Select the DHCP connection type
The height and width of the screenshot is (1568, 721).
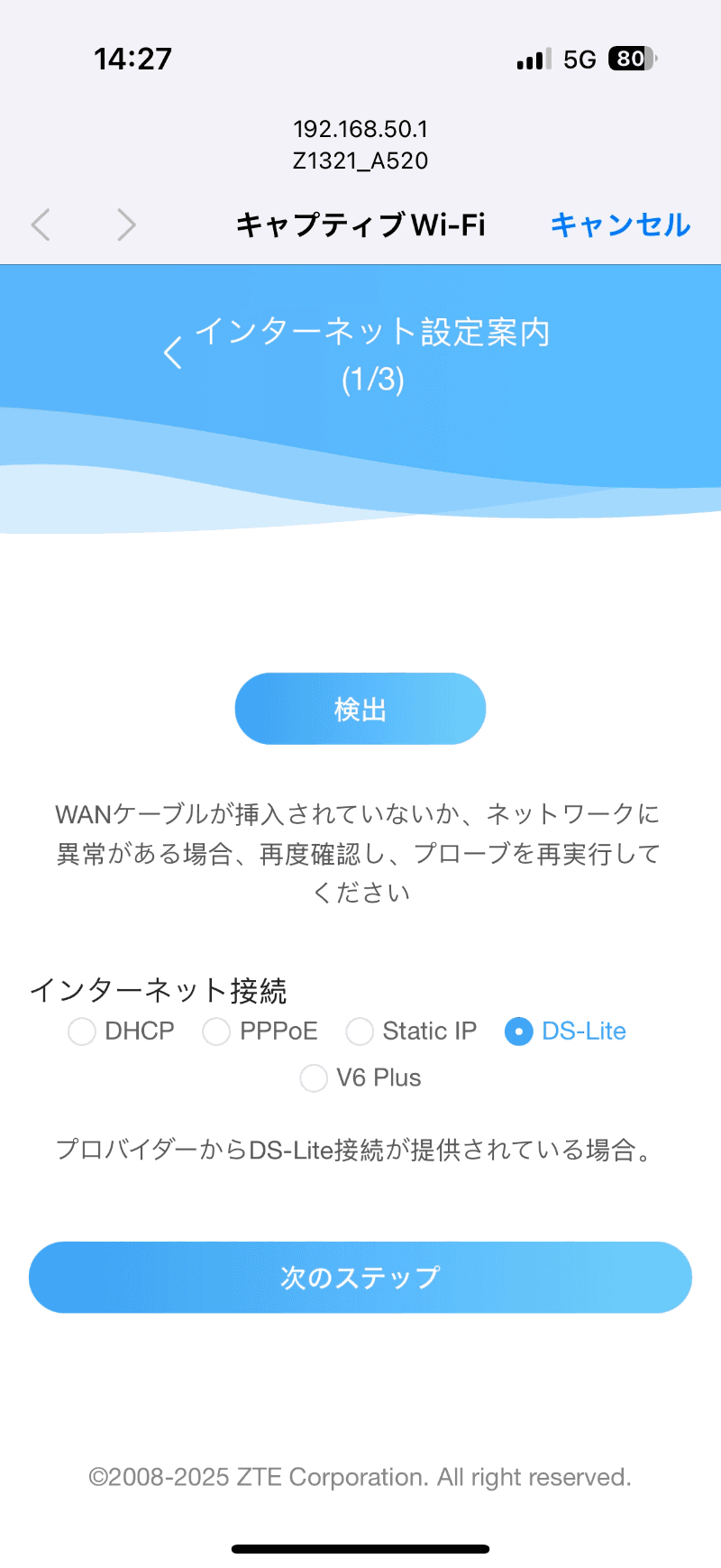(x=82, y=1032)
